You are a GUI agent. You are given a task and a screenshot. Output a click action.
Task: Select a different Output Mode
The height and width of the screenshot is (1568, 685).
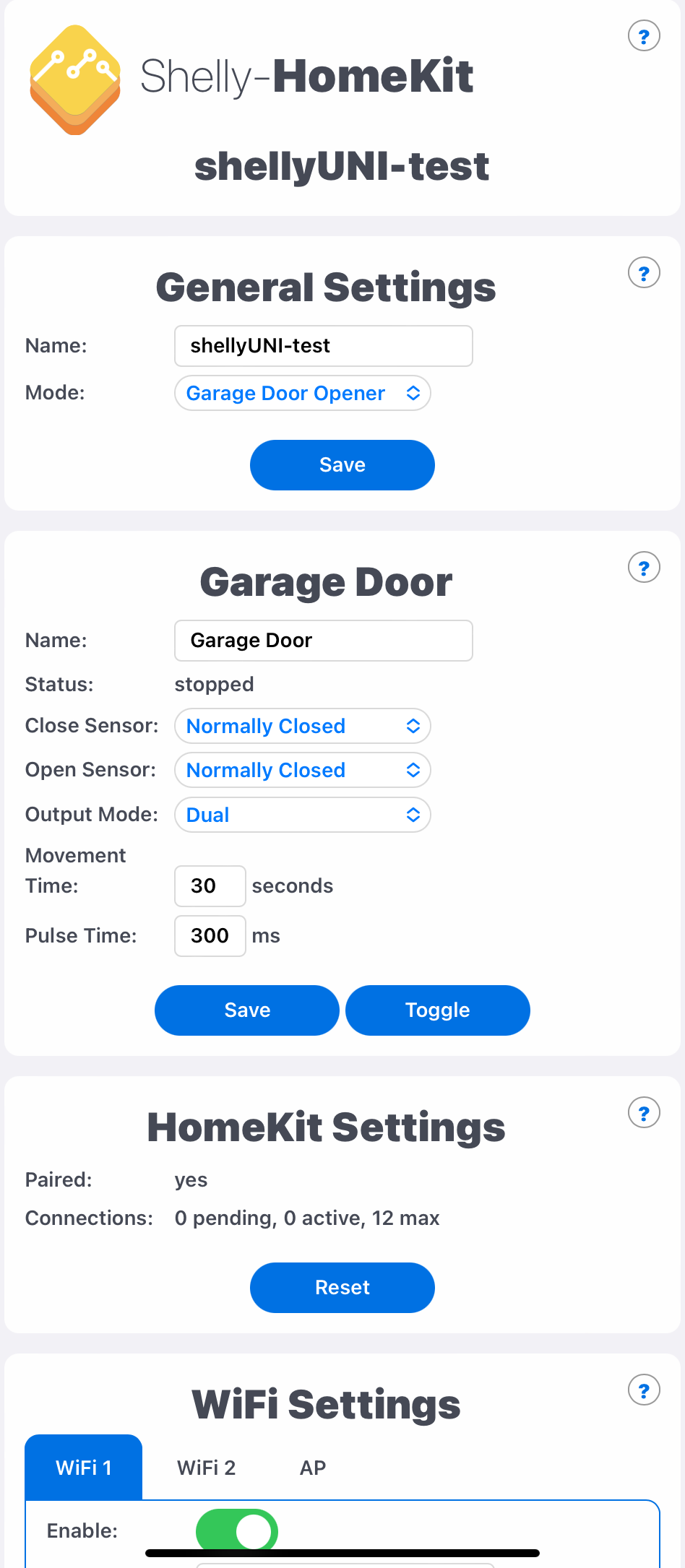pyautogui.click(x=302, y=815)
